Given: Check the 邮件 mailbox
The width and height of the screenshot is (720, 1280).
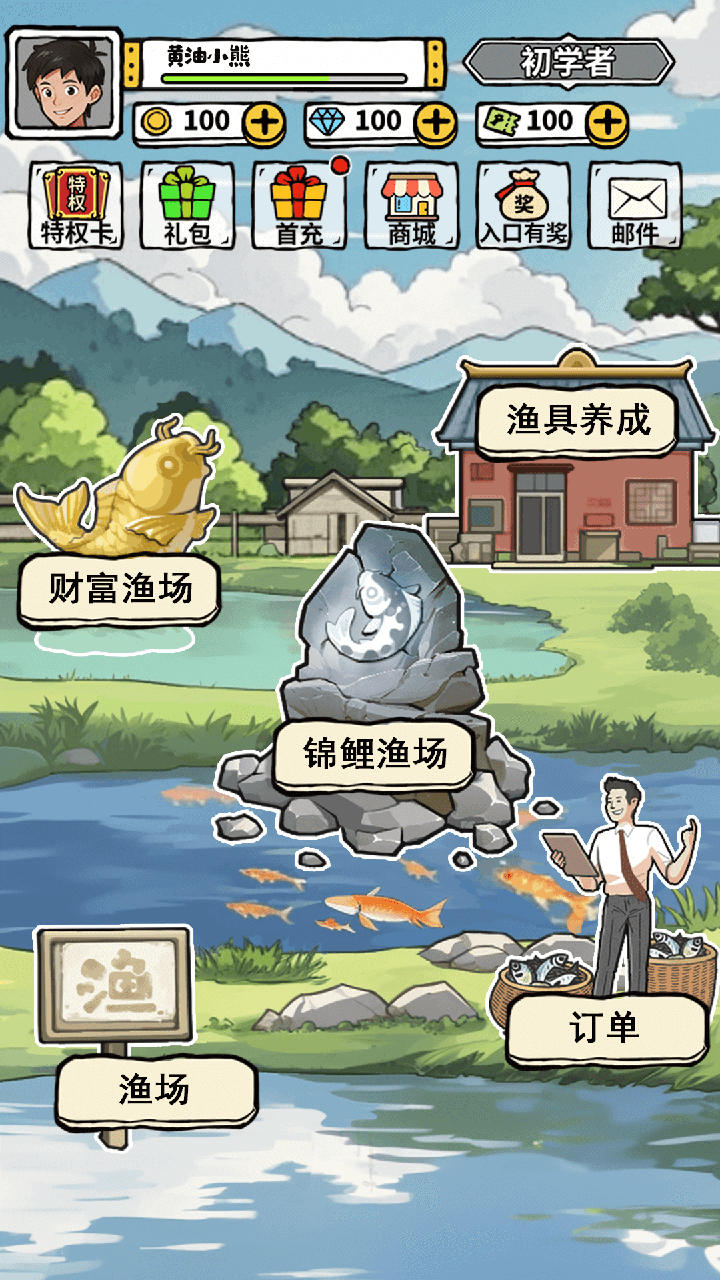Looking at the screenshot, I should click(x=635, y=206).
